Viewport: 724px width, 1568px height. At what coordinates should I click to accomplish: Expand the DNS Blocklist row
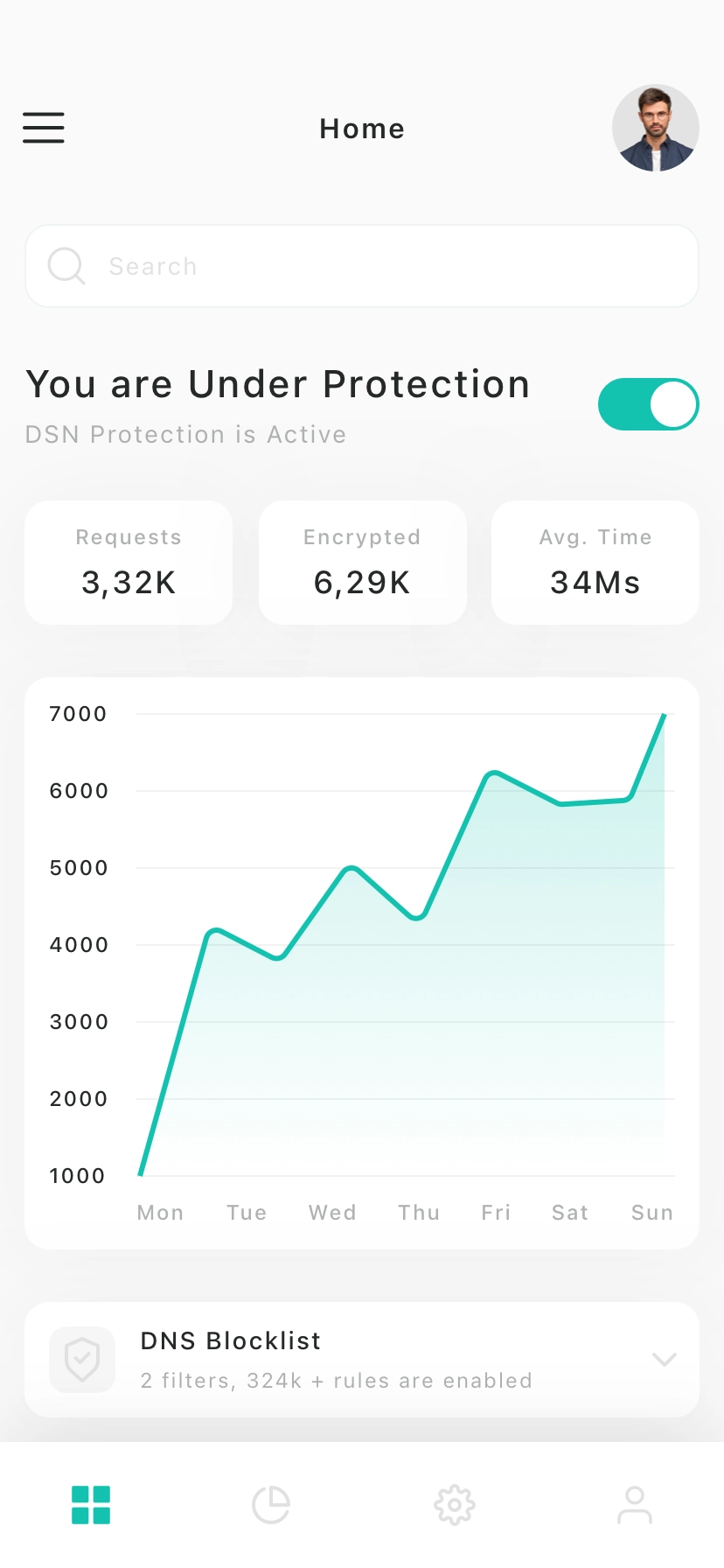(x=362, y=1360)
